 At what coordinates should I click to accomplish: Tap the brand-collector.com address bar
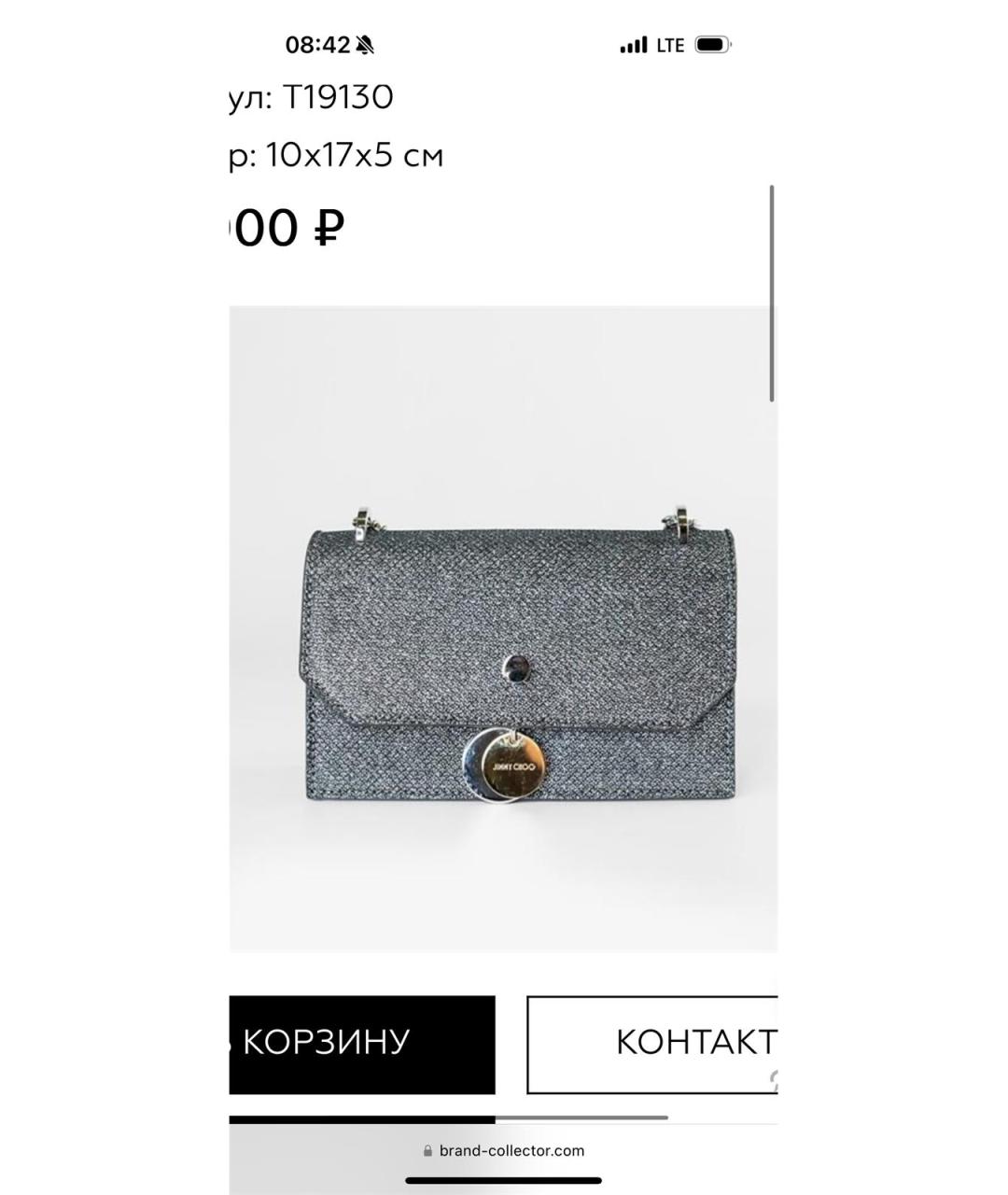tap(504, 1150)
